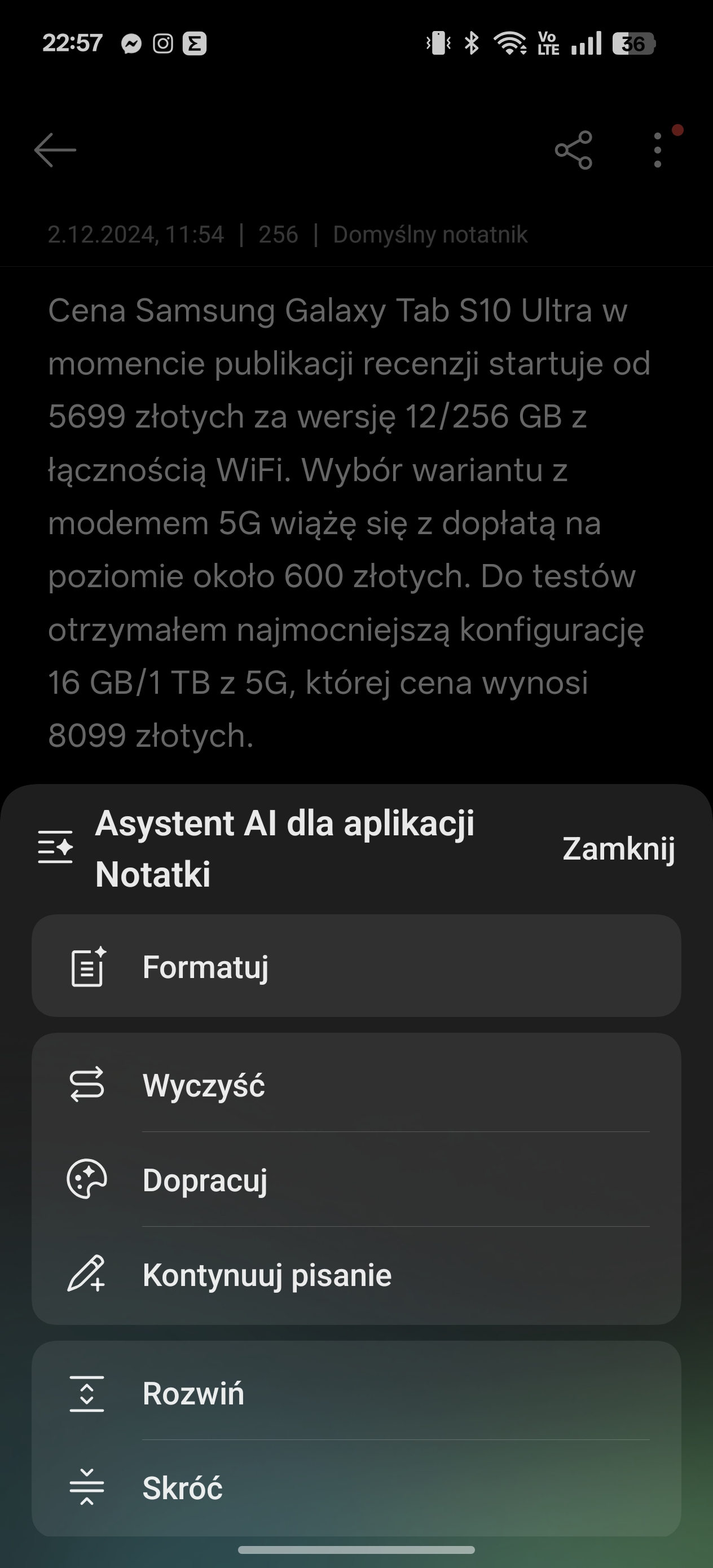
Task: Expand the text with Rozwiń
Action: [x=356, y=1393]
